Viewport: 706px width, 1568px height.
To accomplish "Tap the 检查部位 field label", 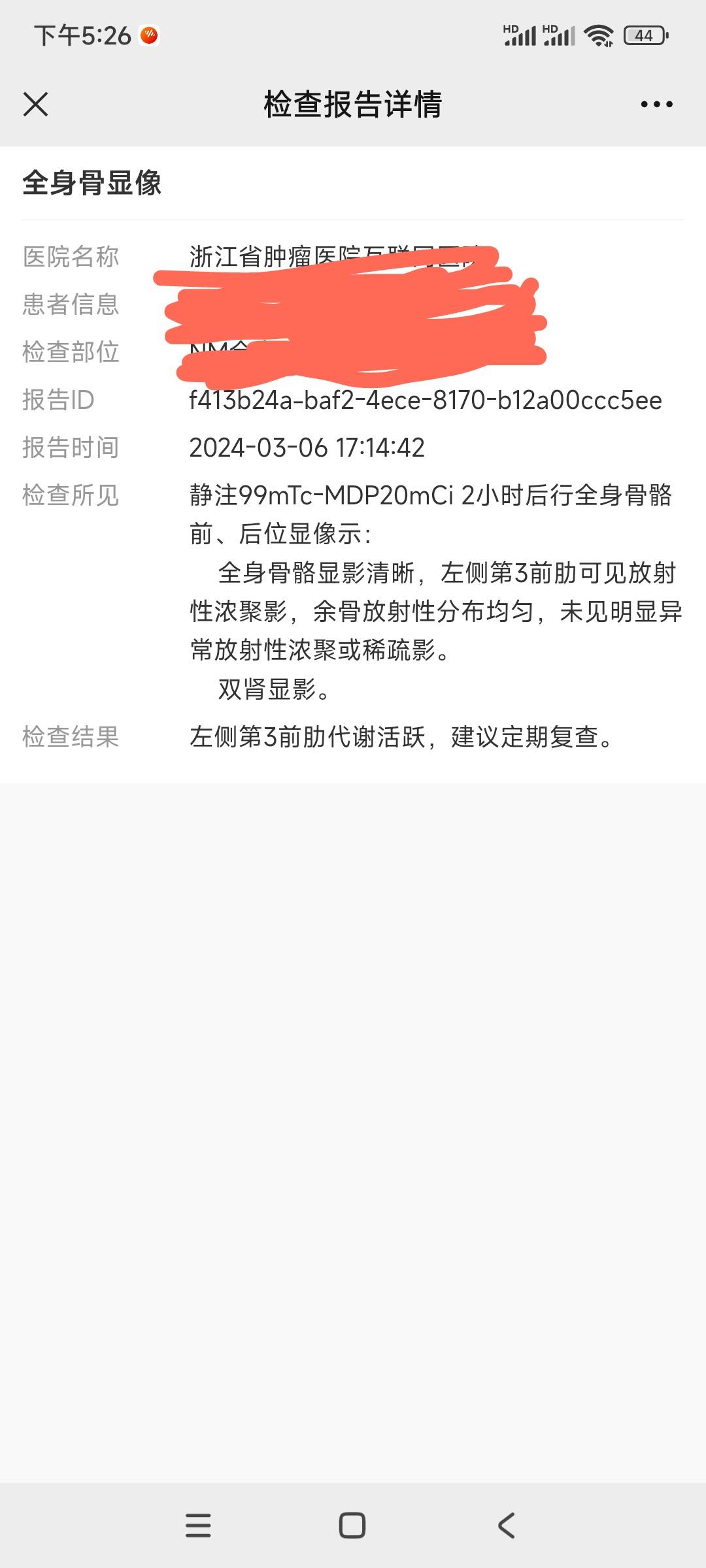I will coord(71,353).
